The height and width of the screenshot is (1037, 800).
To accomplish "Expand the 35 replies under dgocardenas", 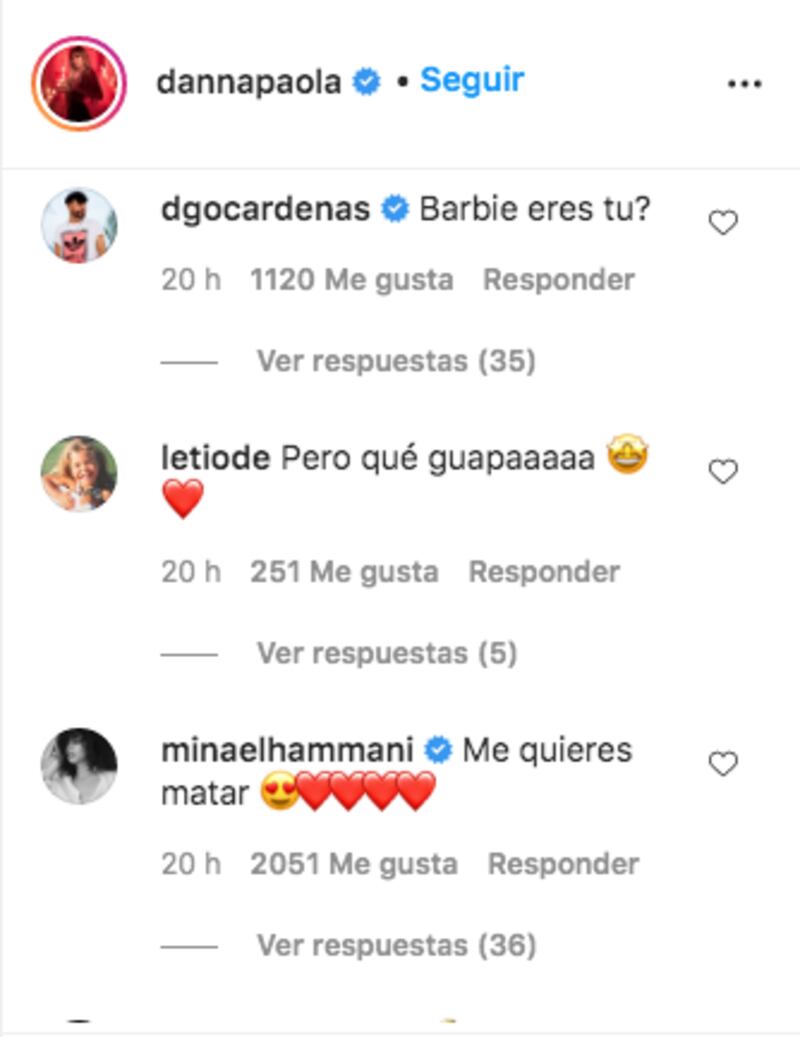I will coord(396,360).
